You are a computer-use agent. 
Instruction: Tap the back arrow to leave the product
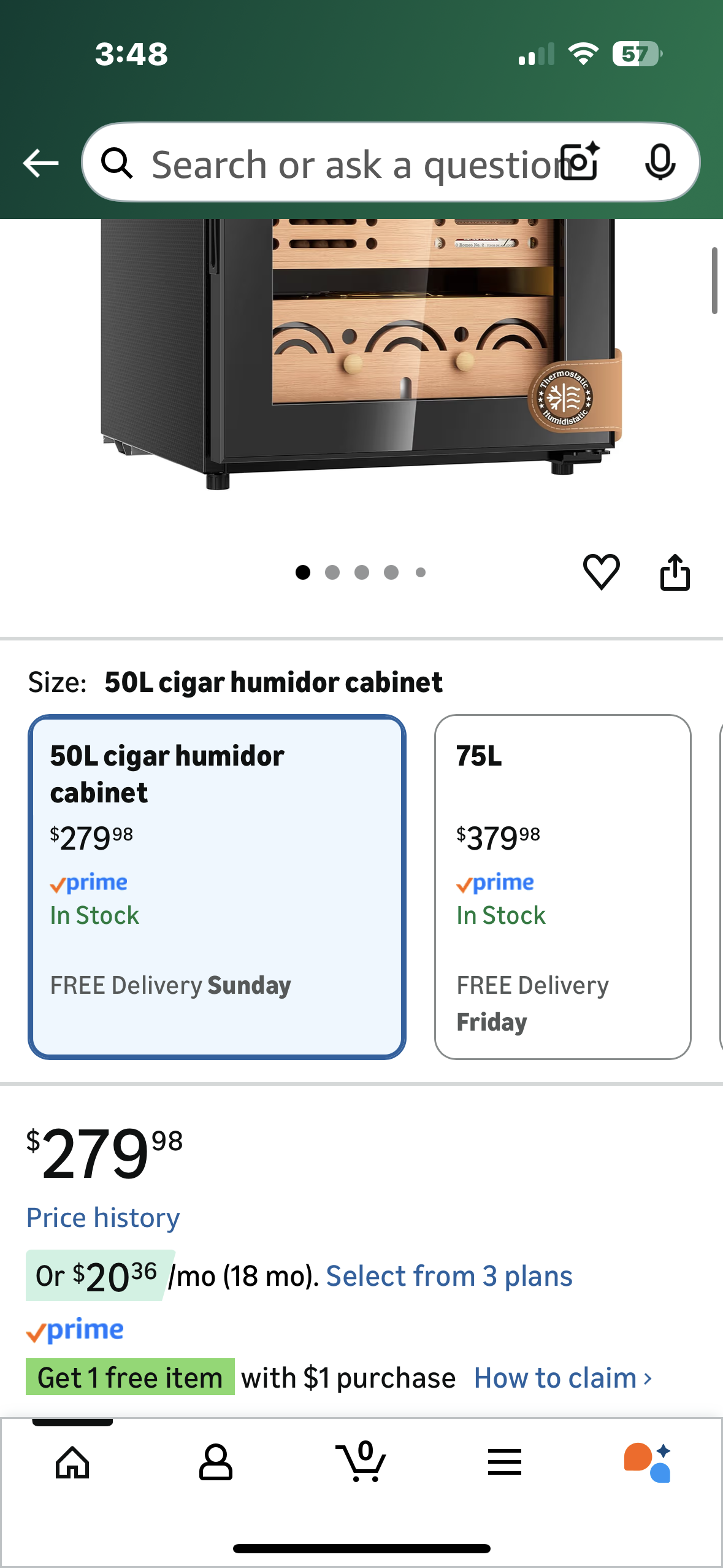[x=39, y=162]
